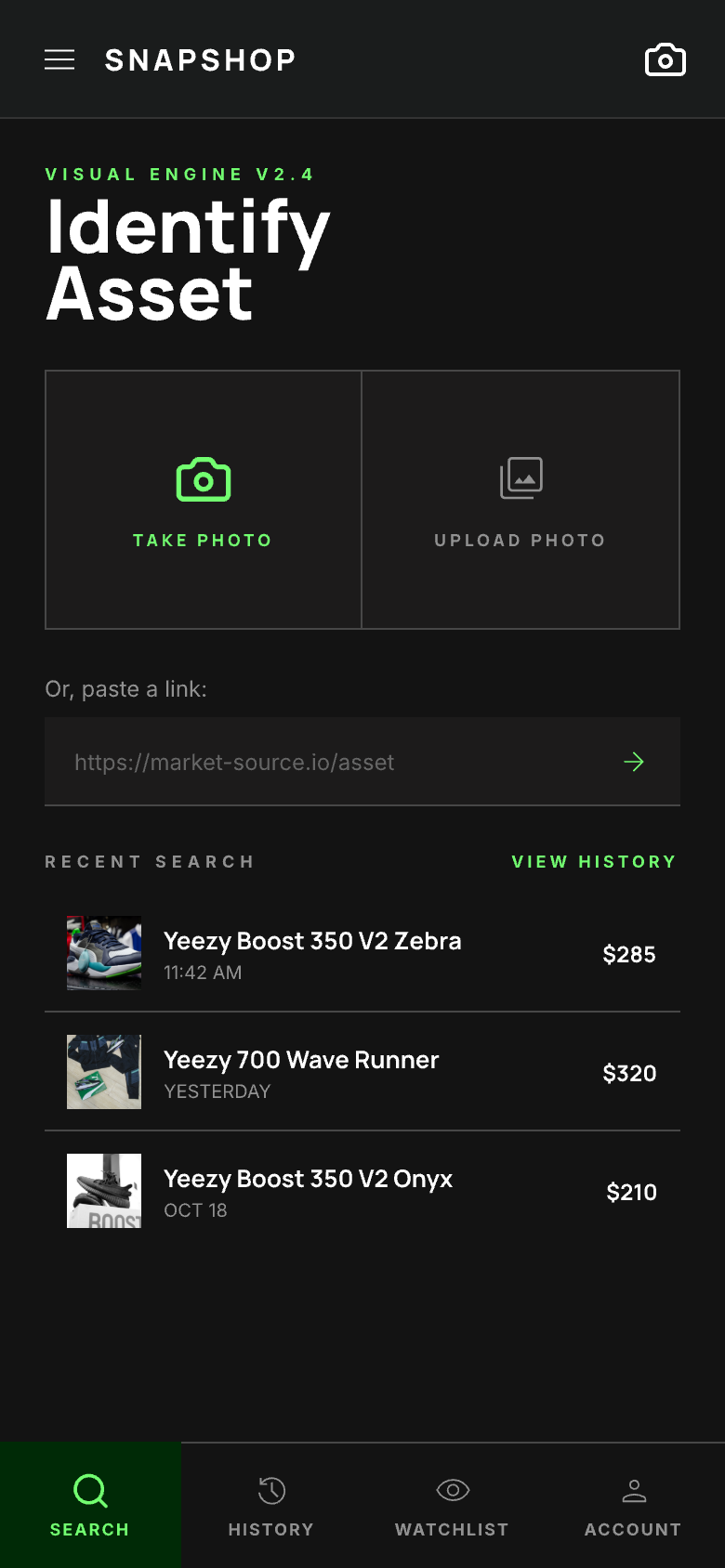
Task: Submit the link with the green arrow
Action: [634, 762]
